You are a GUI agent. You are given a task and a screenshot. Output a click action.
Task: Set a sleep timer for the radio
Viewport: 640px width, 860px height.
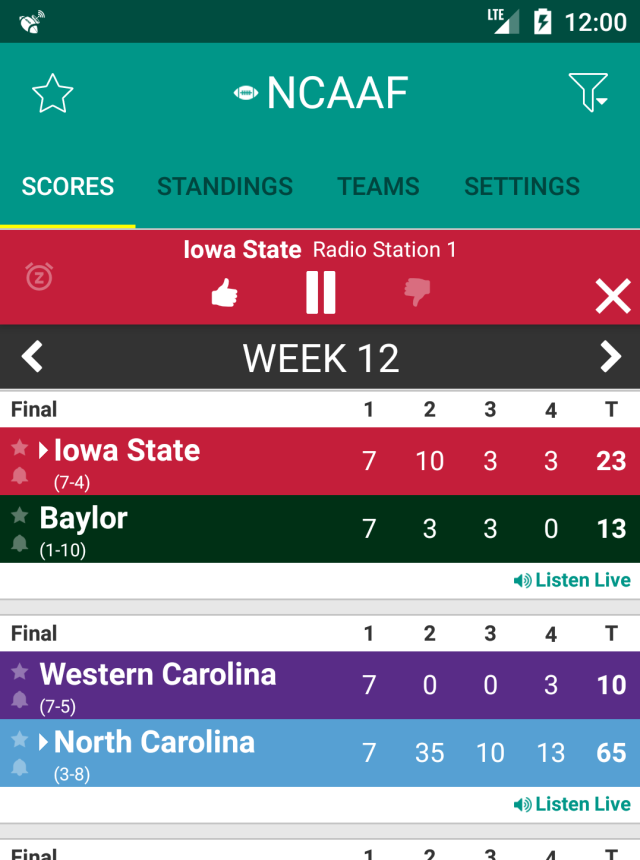tap(39, 276)
